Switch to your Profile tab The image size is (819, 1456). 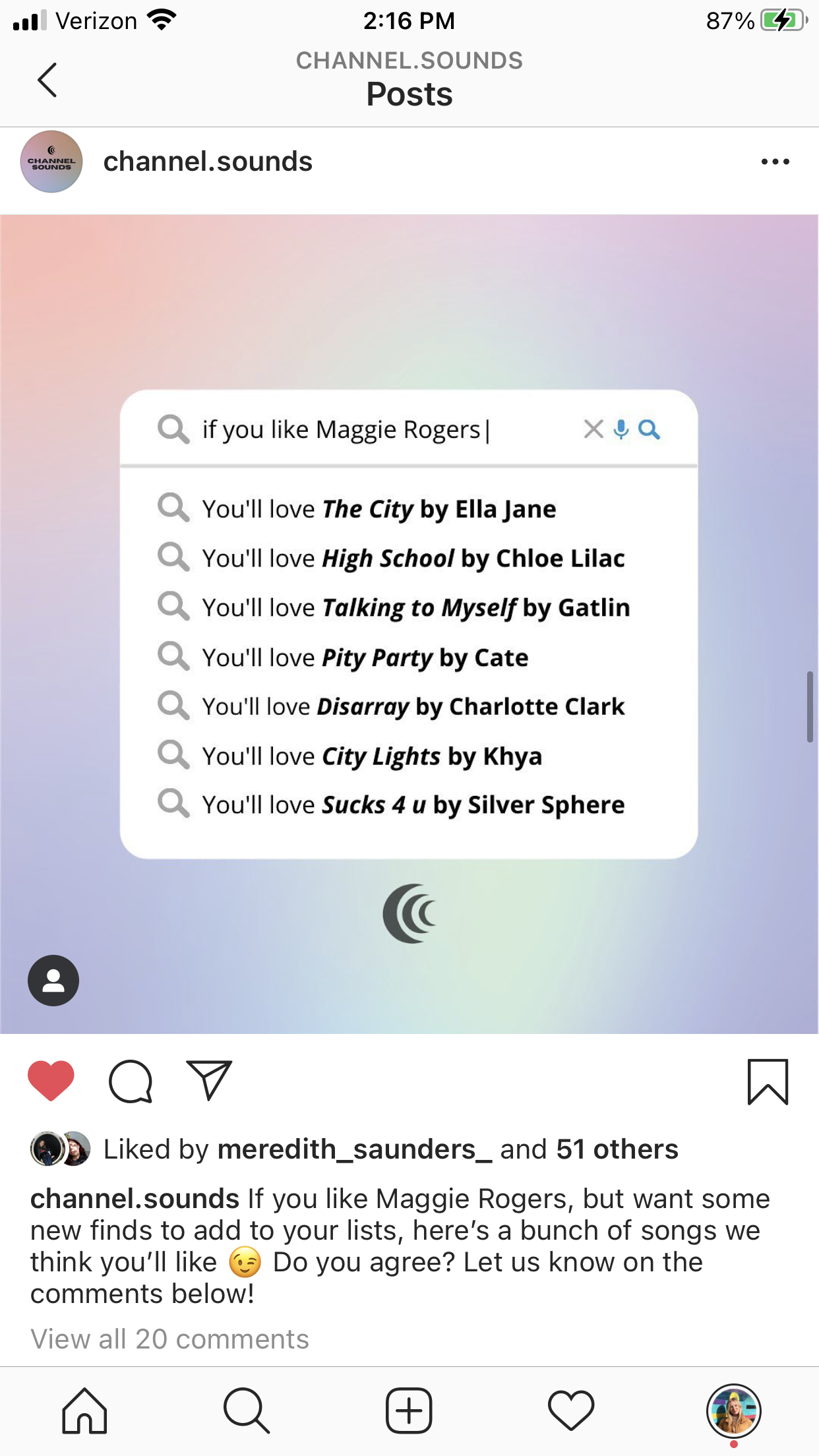coord(733,1411)
